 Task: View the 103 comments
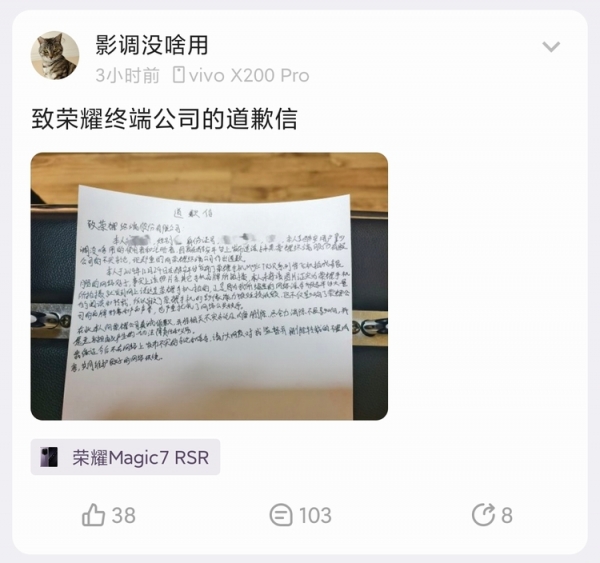(x=300, y=515)
